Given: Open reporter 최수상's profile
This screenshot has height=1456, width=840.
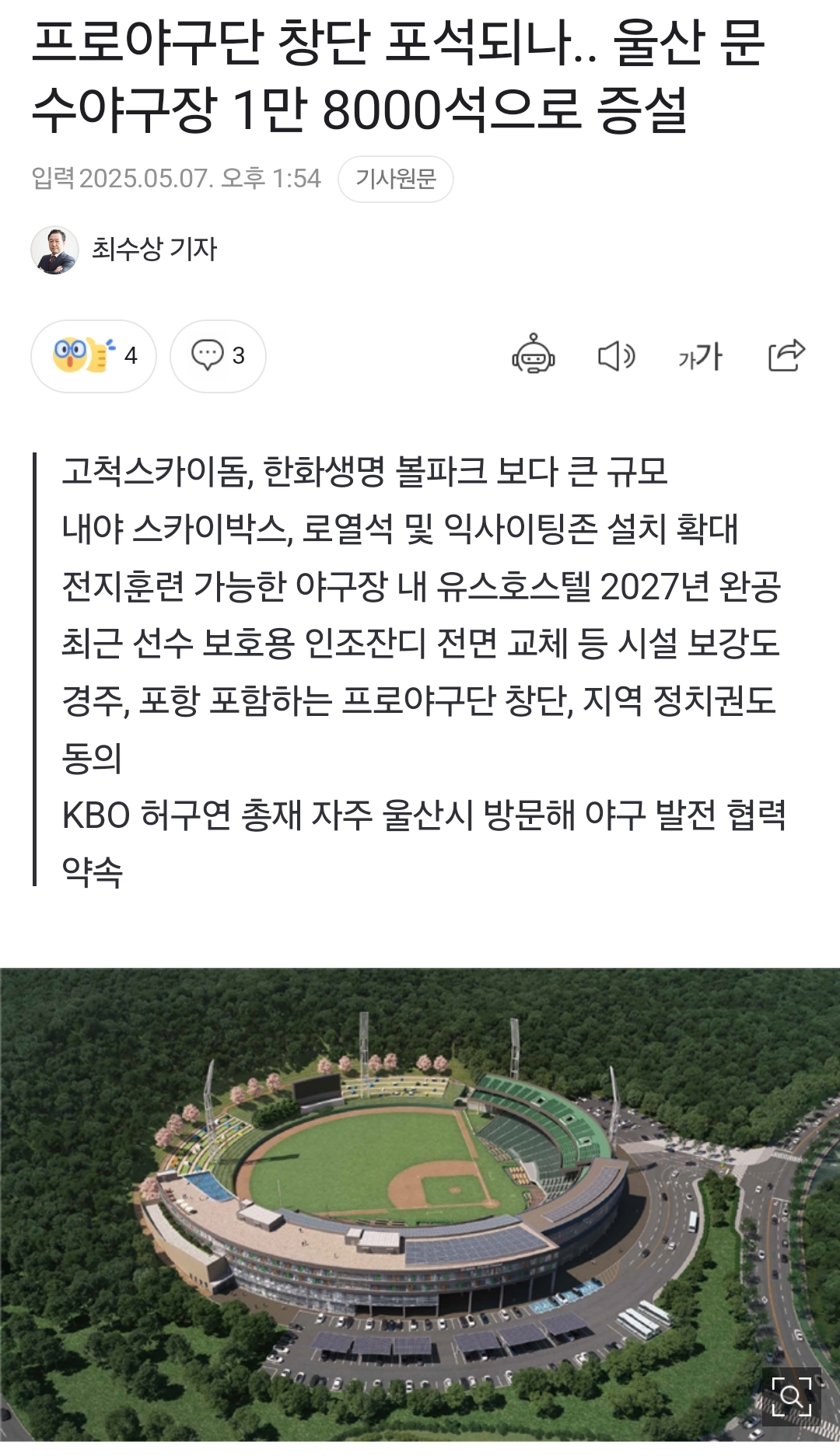Looking at the screenshot, I should 124,250.
